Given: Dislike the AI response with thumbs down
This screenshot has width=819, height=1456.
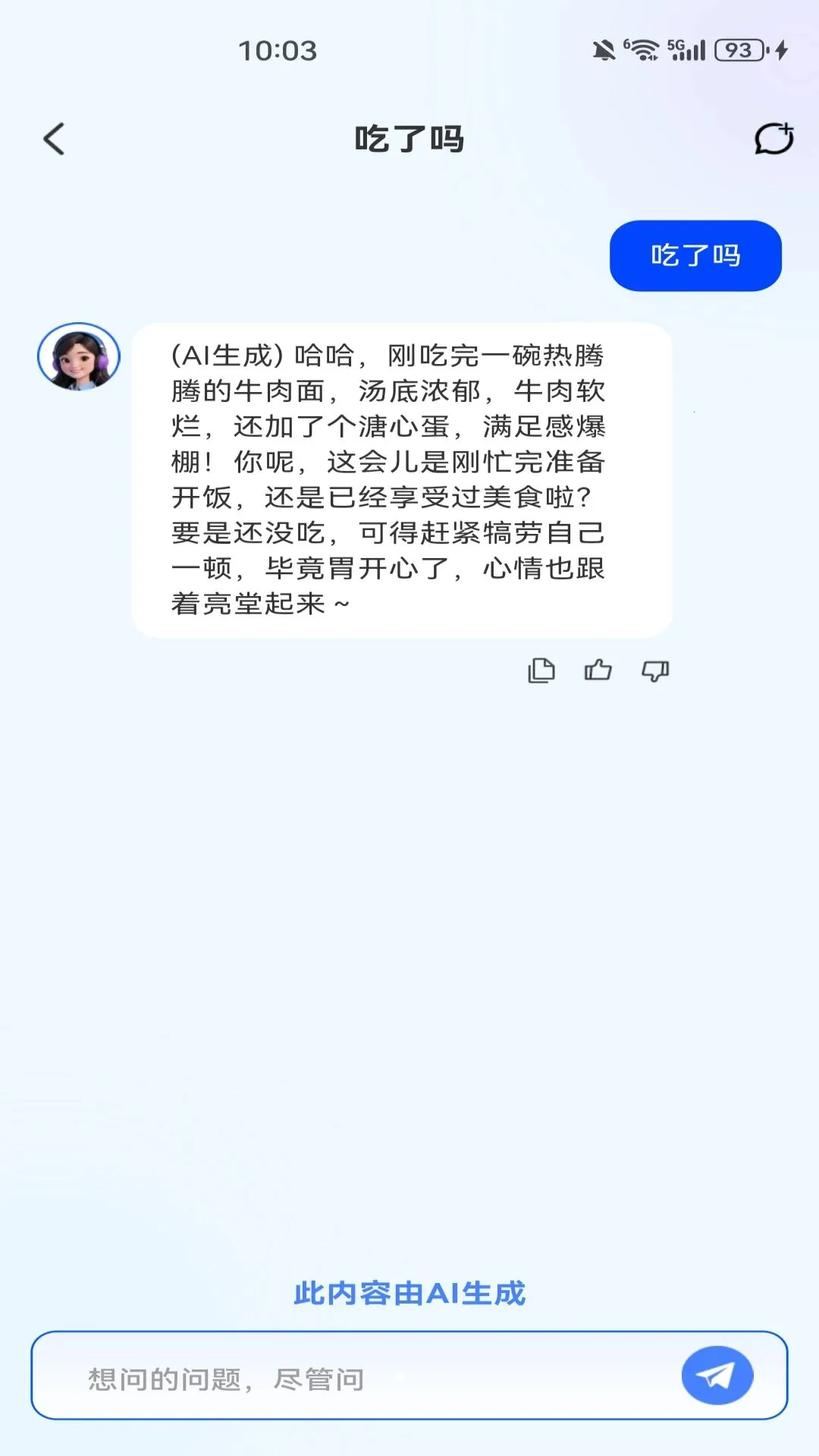Looking at the screenshot, I should 655,670.
